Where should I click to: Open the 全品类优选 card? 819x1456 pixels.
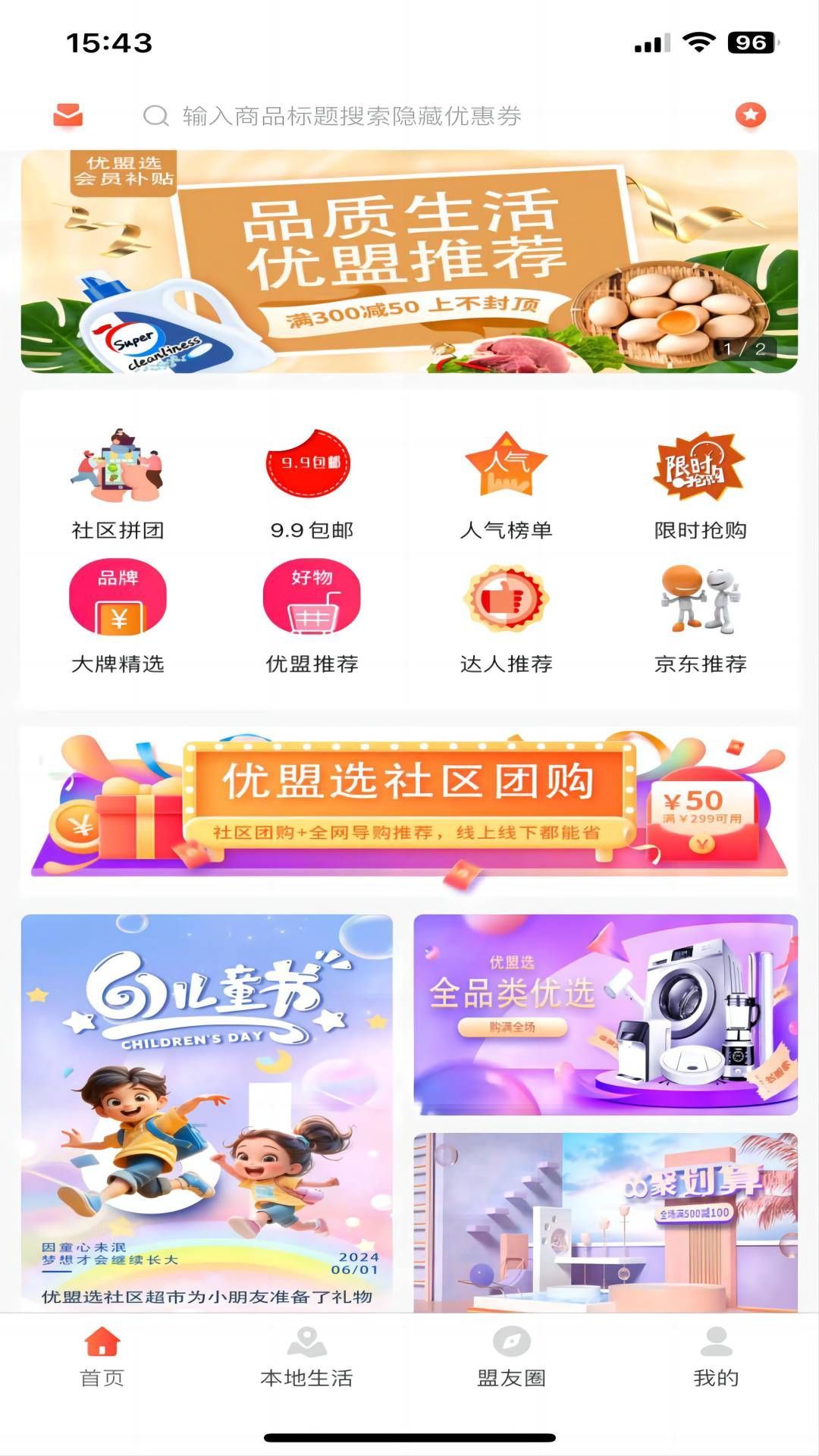pyautogui.click(x=605, y=1014)
